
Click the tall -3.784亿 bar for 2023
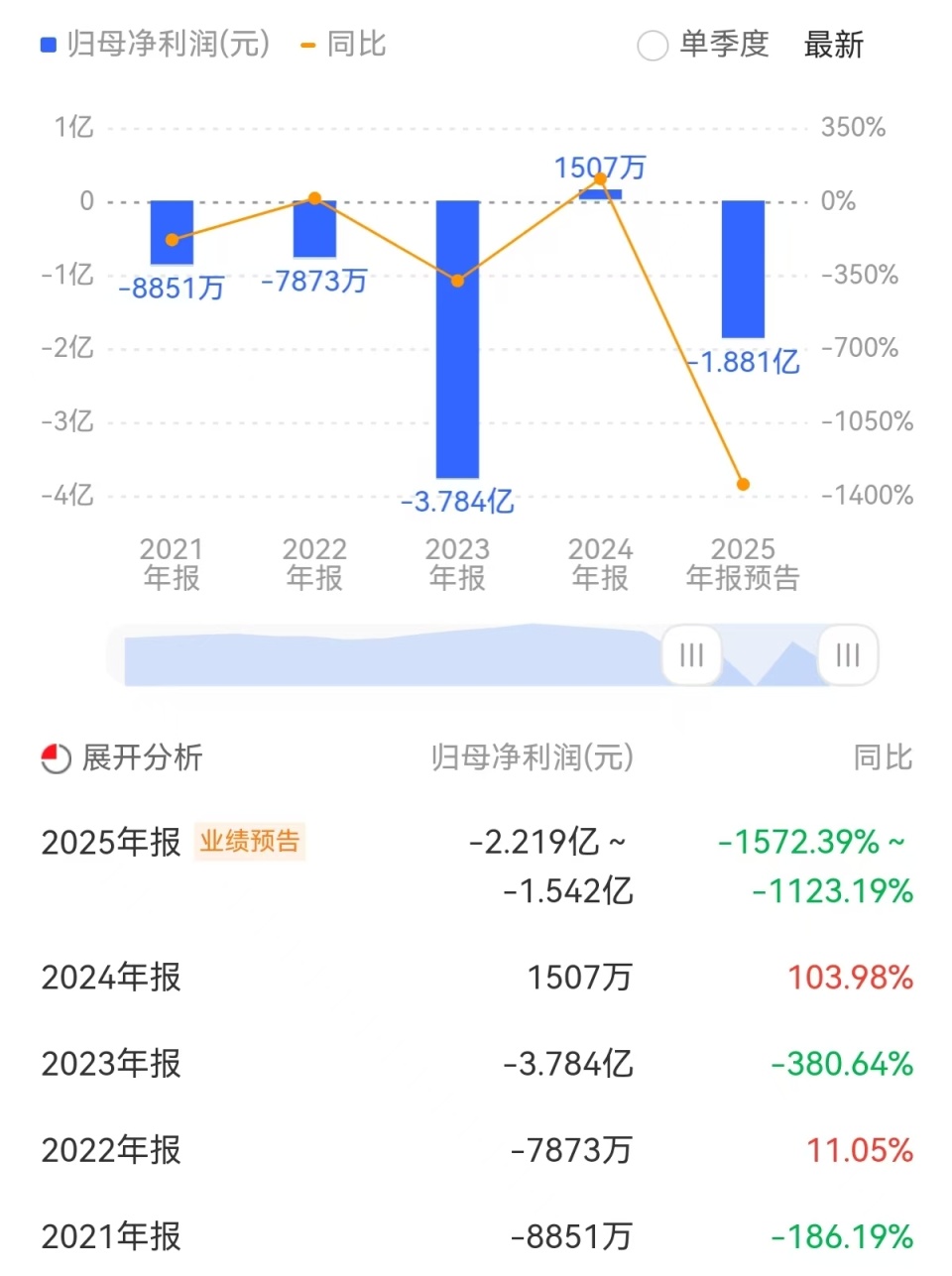tap(456, 337)
